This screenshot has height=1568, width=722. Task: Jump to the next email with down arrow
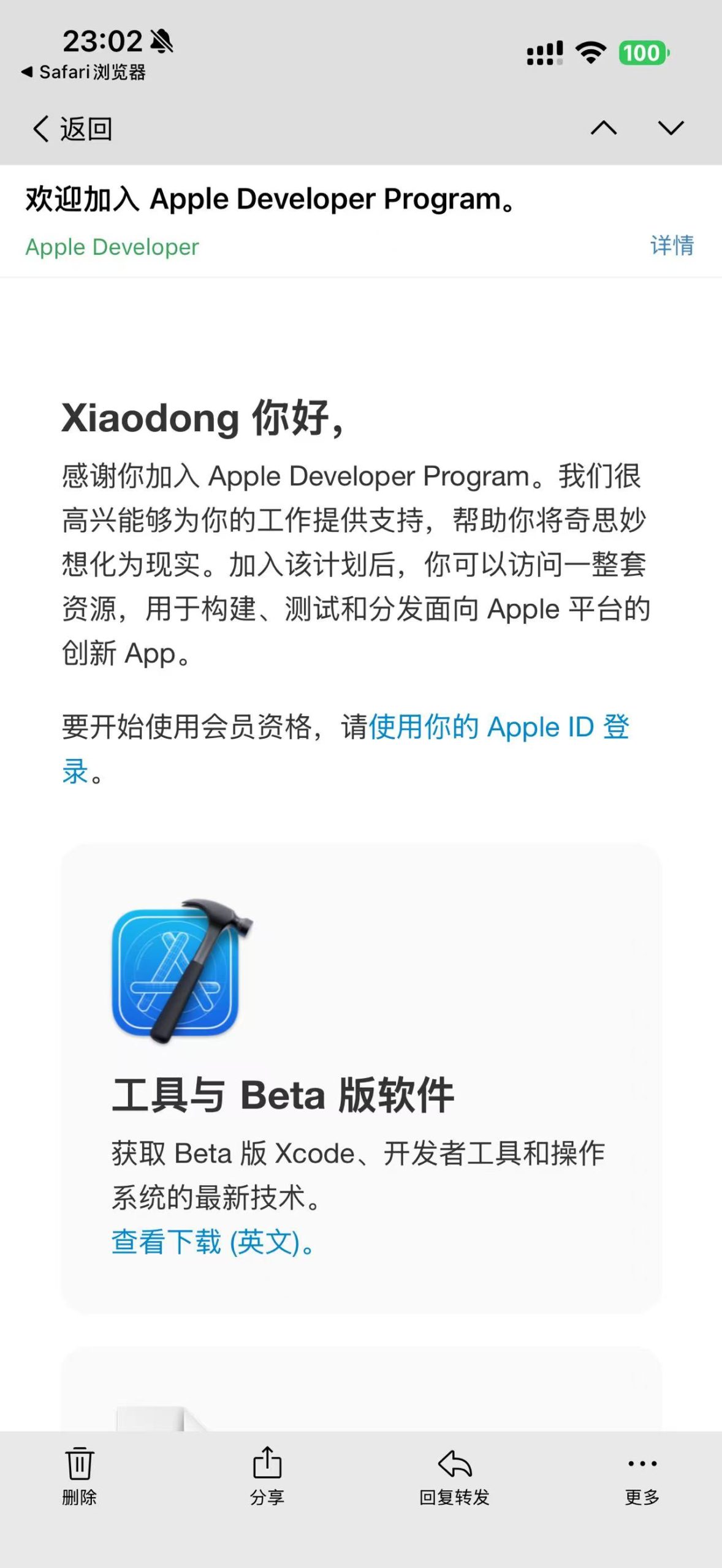pyautogui.click(x=671, y=128)
